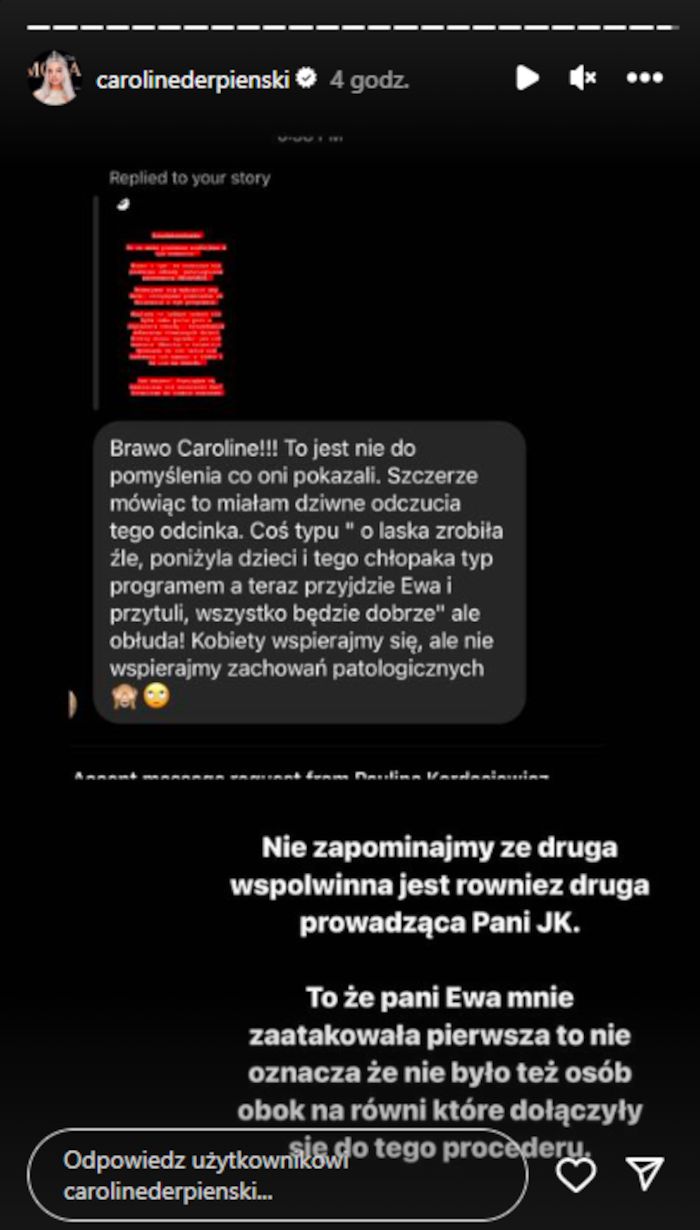Open the three-dot options menu
The image size is (700, 1230).
644,78
